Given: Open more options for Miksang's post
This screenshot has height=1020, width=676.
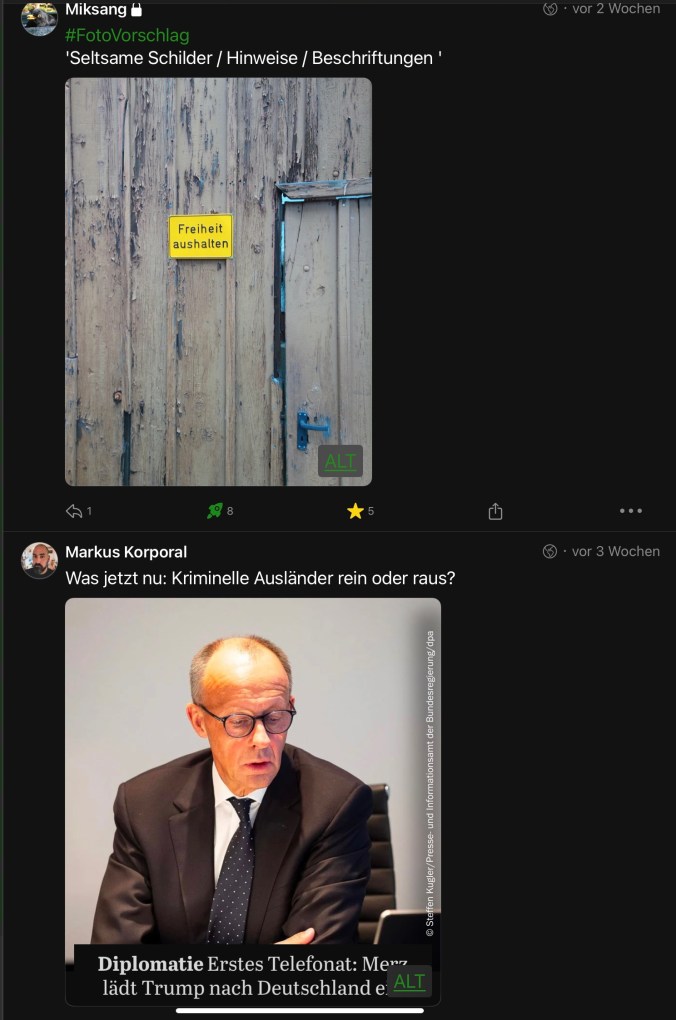Looking at the screenshot, I should [x=630, y=511].
